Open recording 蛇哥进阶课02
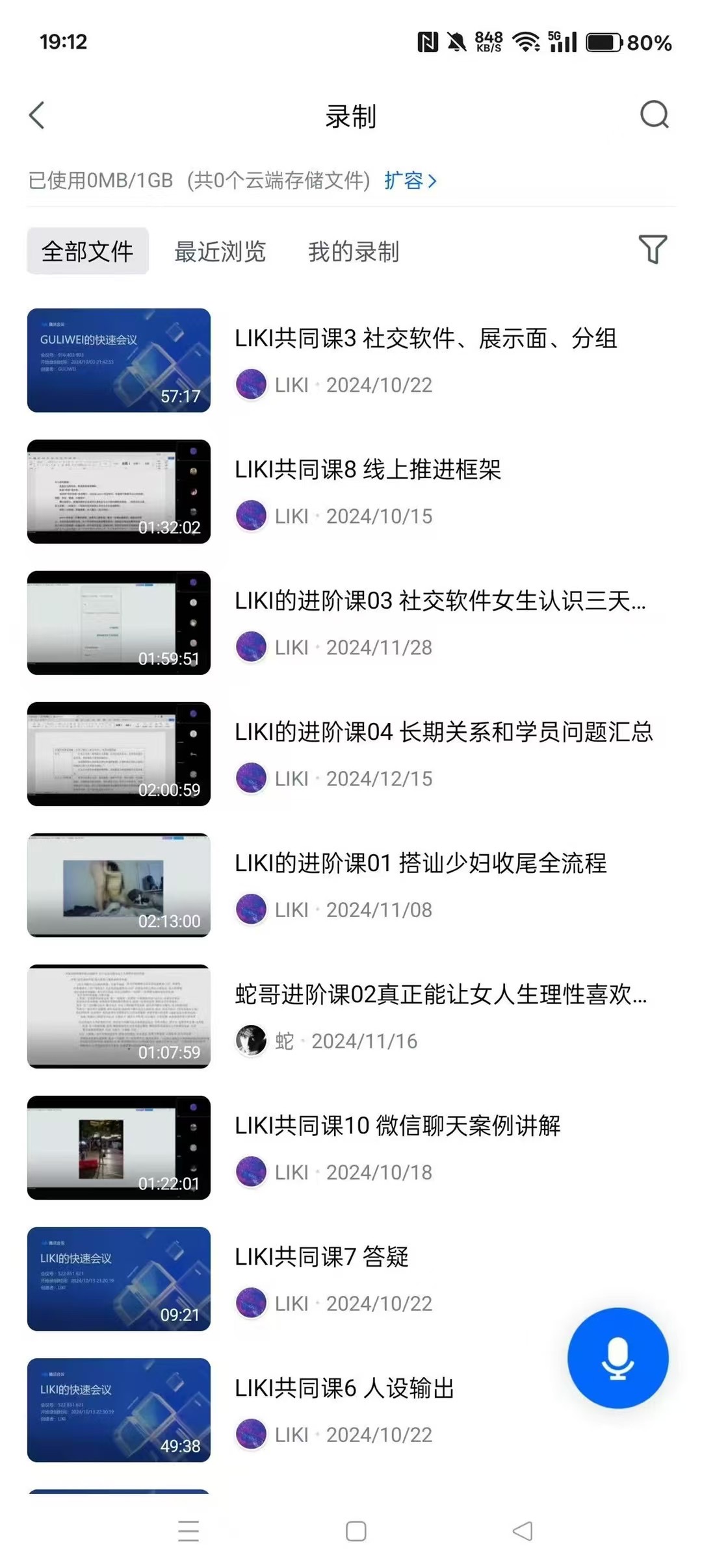This screenshot has height=1568, width=702. [439, 994]
